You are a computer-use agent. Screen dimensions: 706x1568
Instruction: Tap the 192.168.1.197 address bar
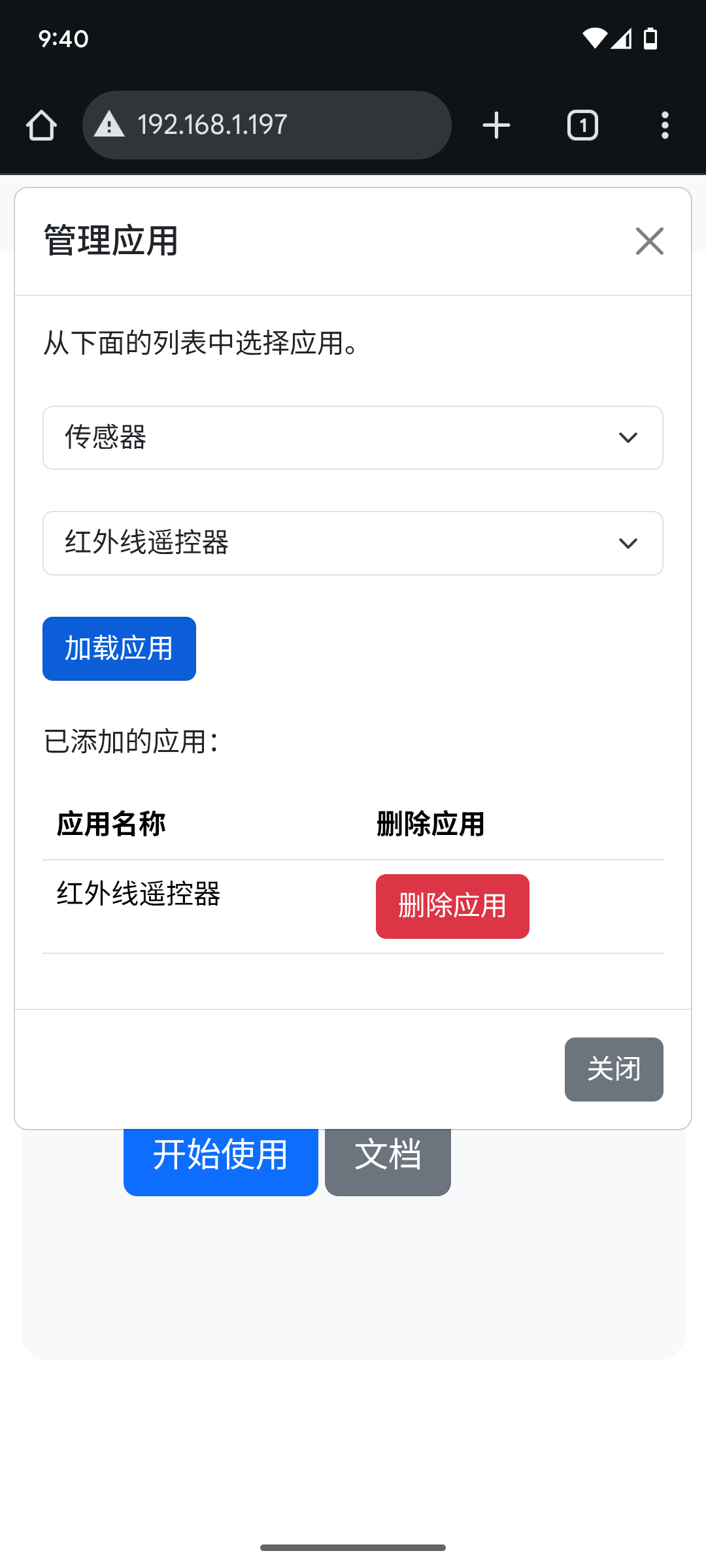tap(267, 125)
